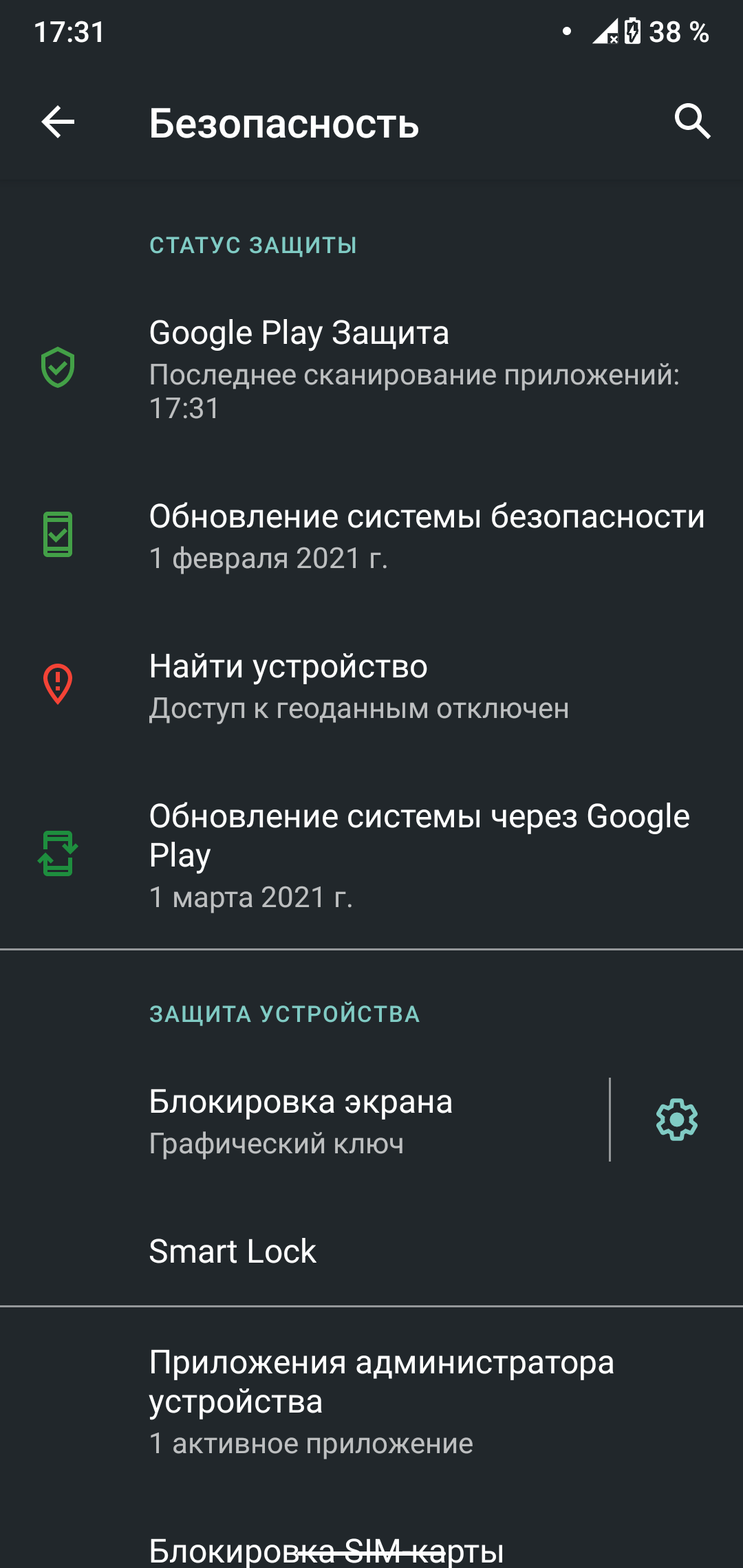Open Обновление системы через Google Play
This screenshot has height=1568, width=743.
tap(371, 855)
